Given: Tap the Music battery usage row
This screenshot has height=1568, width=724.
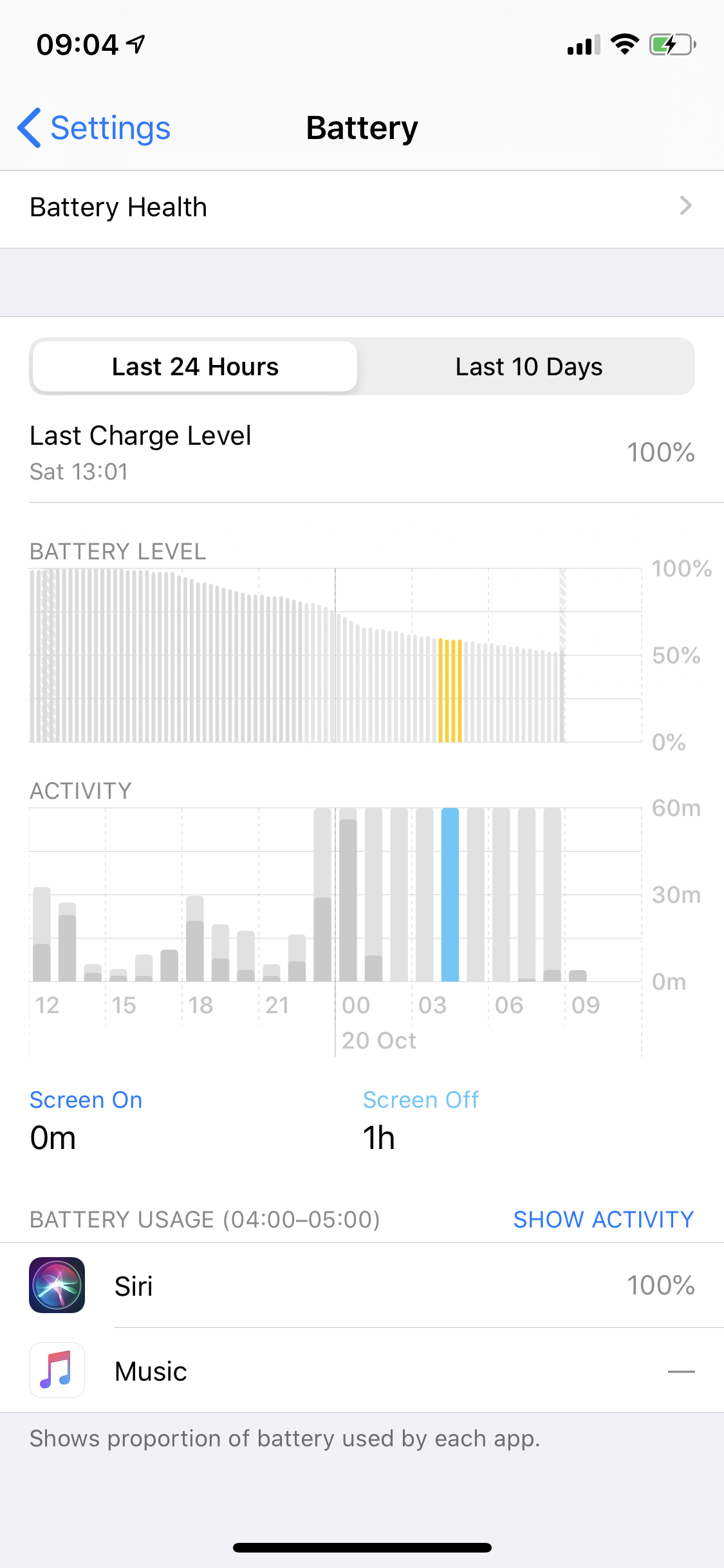Looking at the screenshot, I should pos(362,1371).
